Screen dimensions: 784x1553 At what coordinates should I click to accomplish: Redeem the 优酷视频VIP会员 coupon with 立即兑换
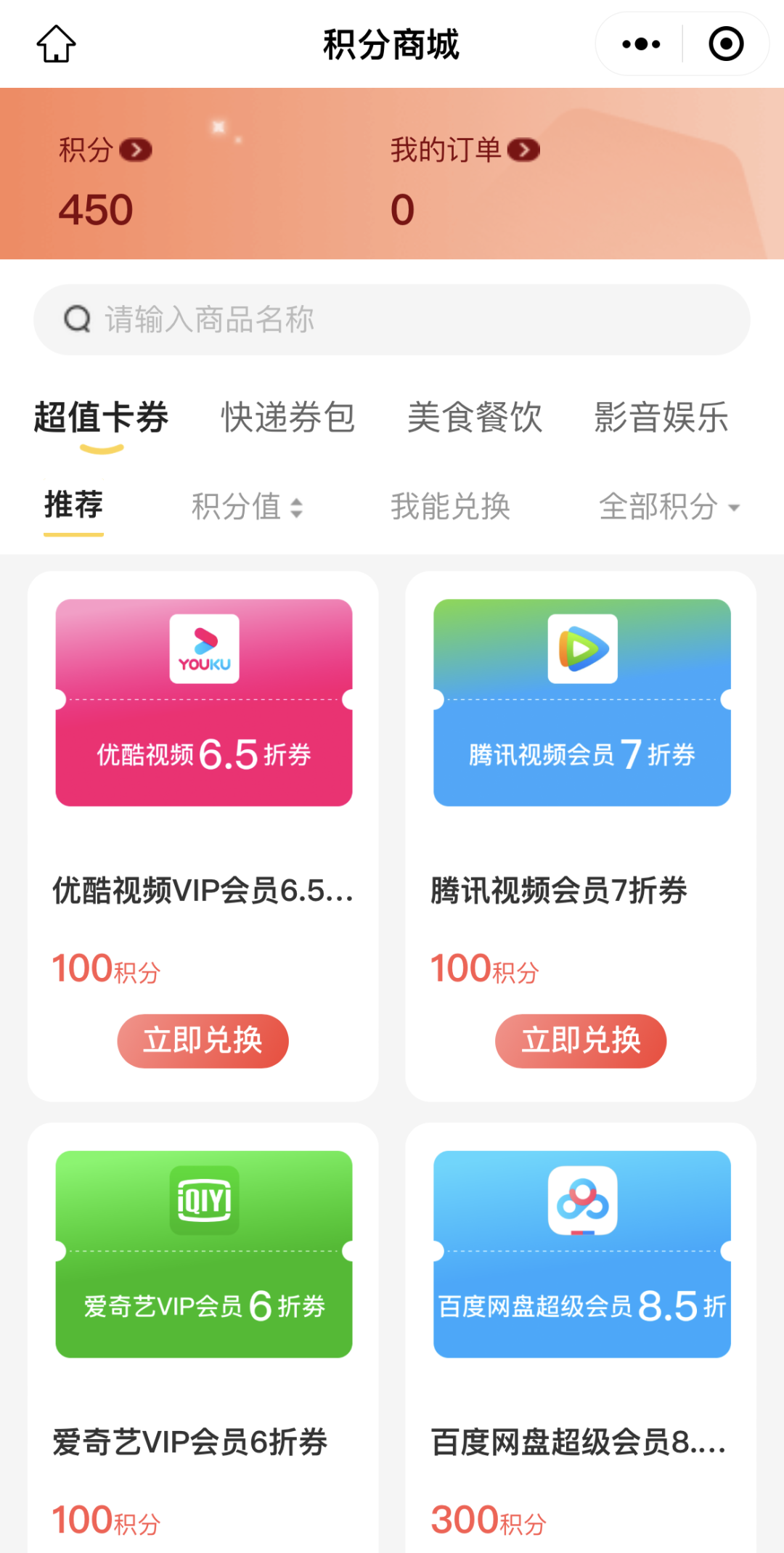[203, 1040]
